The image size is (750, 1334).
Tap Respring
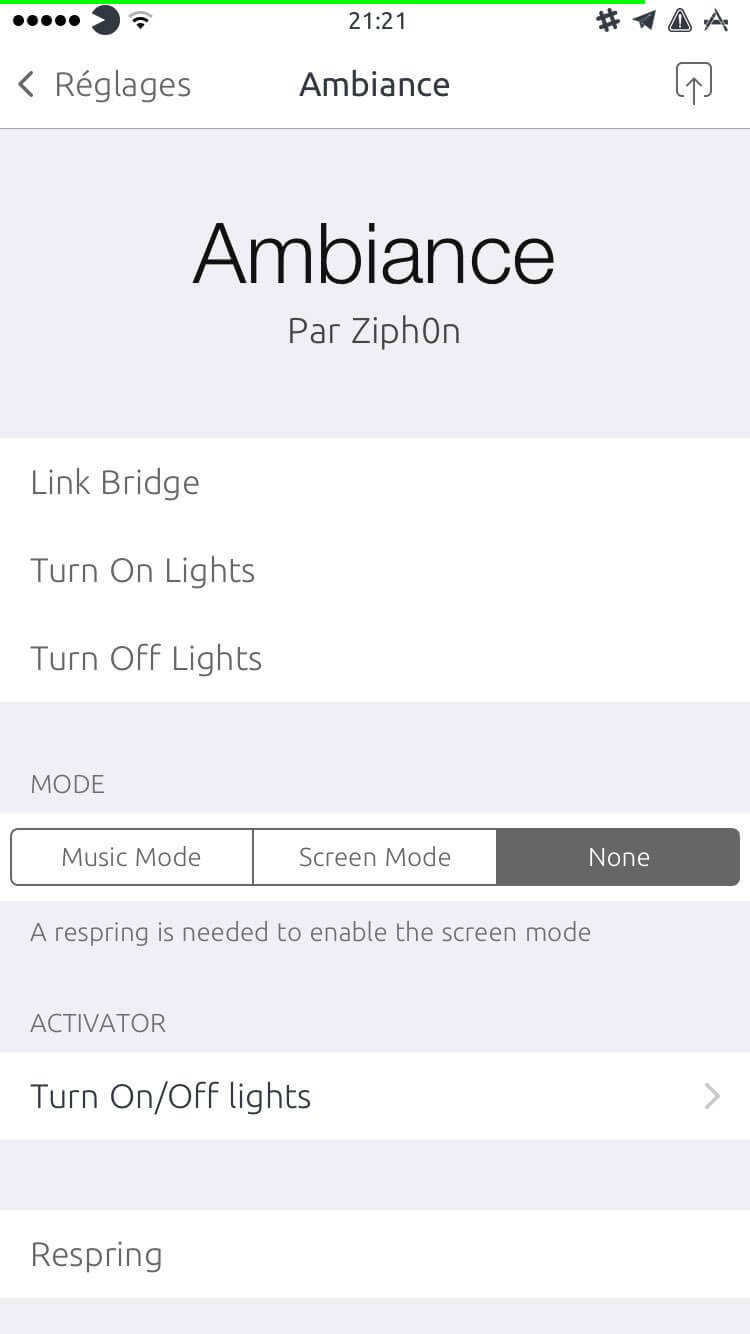point(375,1254)
